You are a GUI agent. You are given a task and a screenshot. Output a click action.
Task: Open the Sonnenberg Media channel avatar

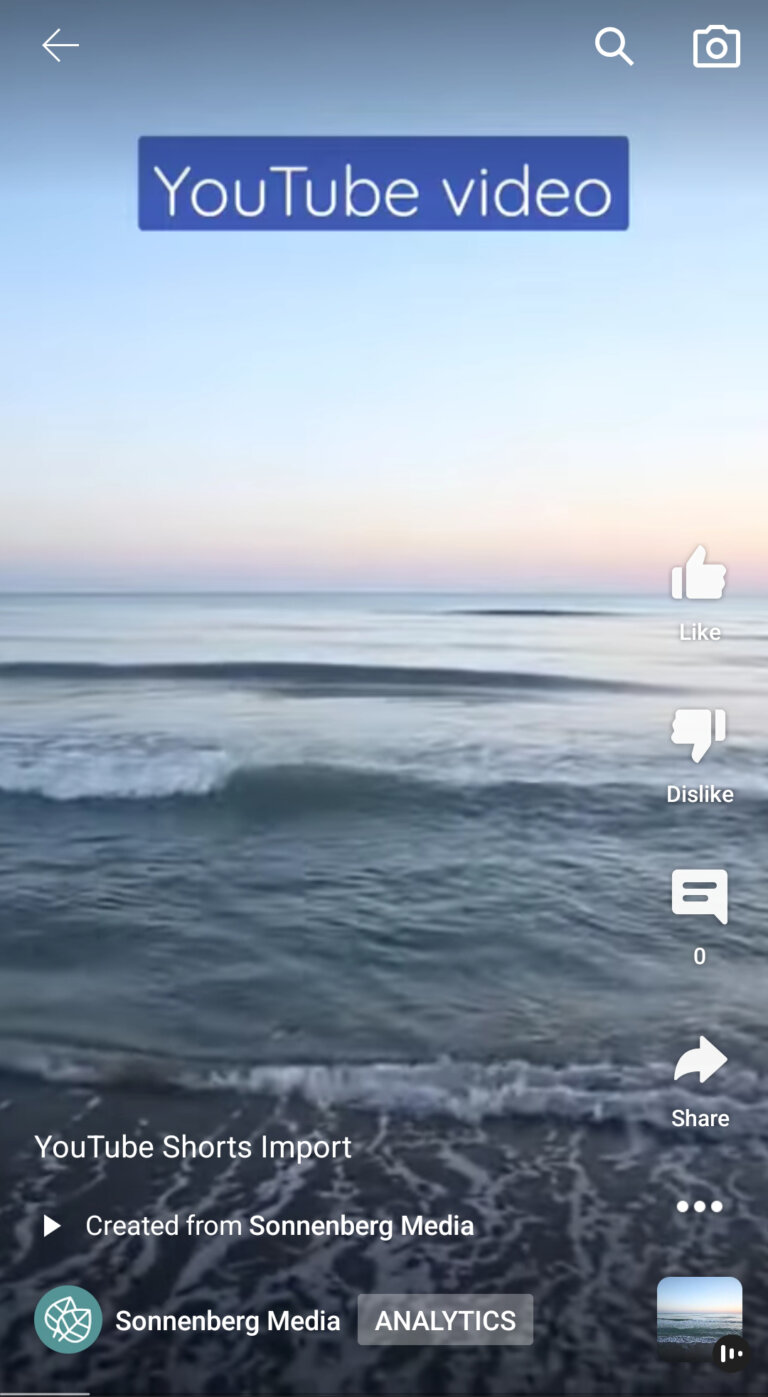click(x=68, y=1320)
